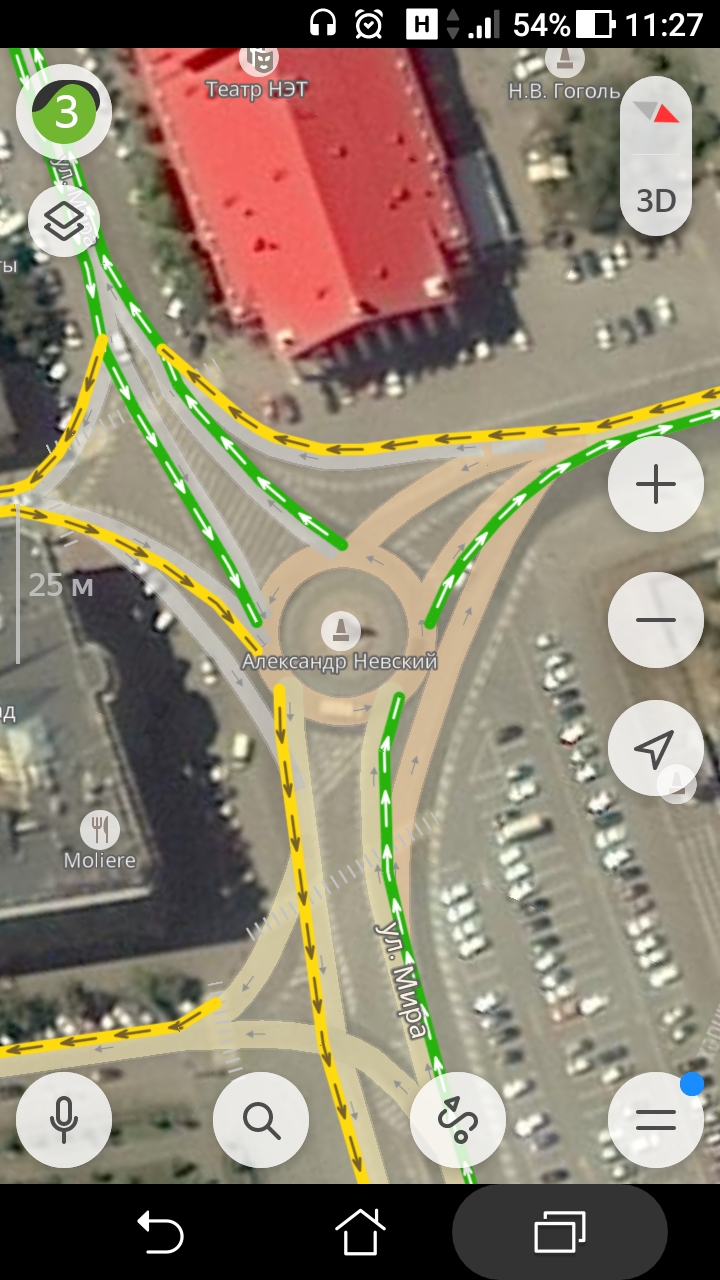The width and height of the screenshot is (720, 1280).
Task: Open the route builder button
Action: pos(458,1120)
